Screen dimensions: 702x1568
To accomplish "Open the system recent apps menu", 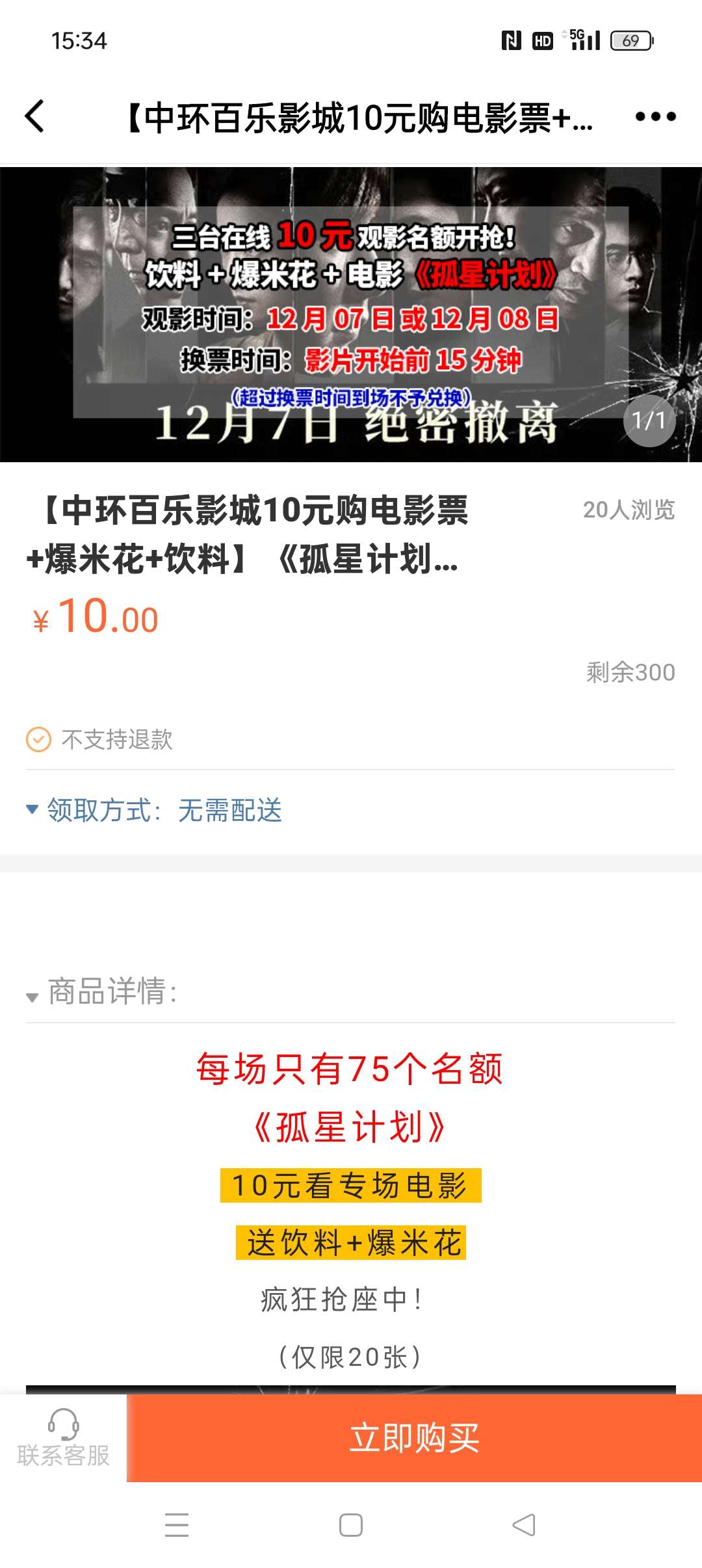I will (x=177, y=1524).
